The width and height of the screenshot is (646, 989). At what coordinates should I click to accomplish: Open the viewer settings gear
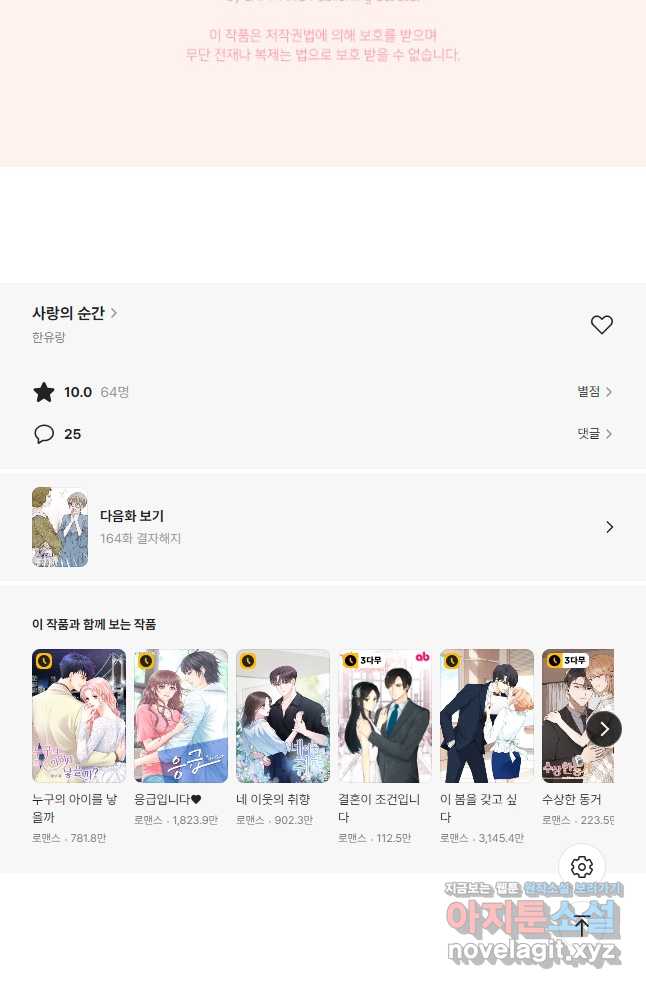coord(582,867)
